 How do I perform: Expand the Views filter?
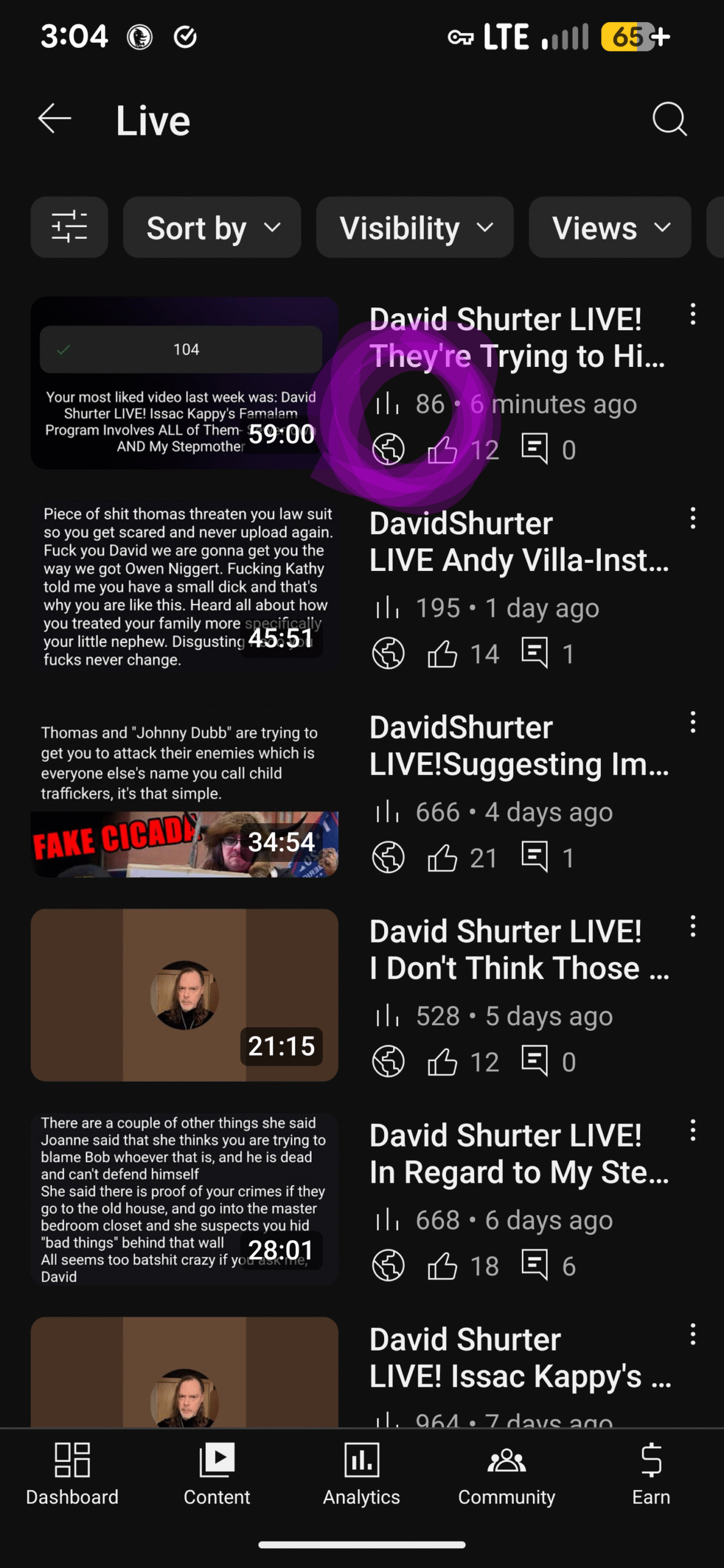[x=610, y=227]
